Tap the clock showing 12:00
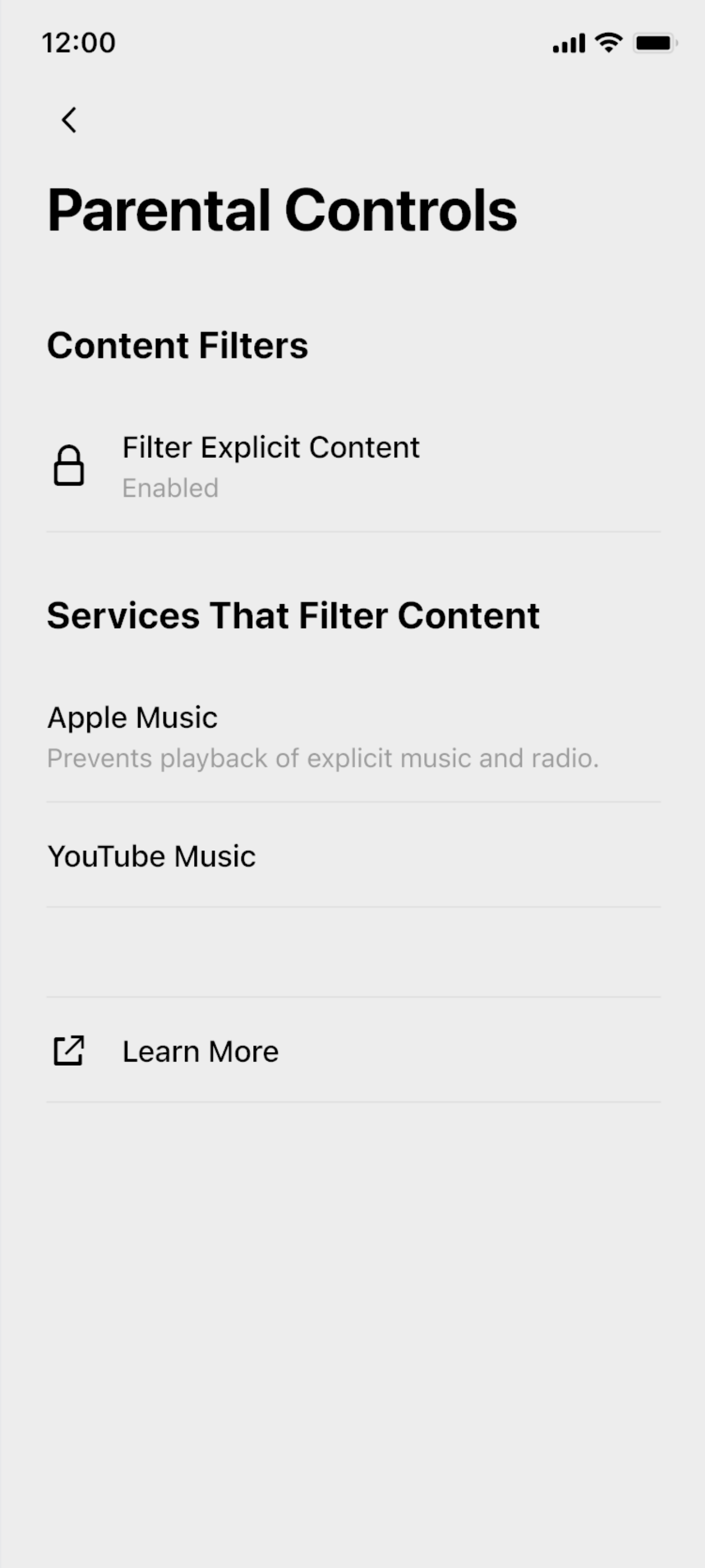The width and height of the screenshot is (705, 1568). [x=78, y=42]
